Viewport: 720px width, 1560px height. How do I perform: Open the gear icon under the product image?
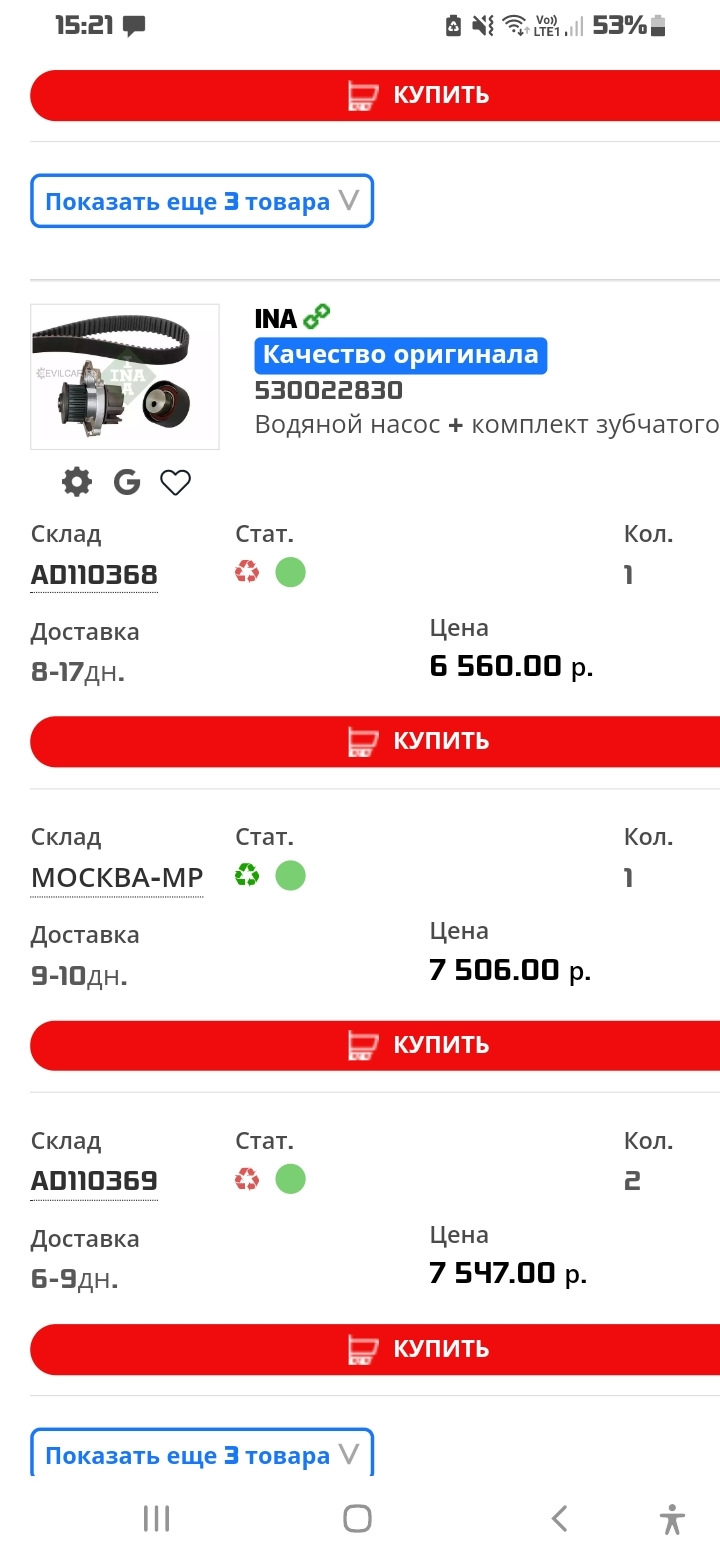point(77,483)
